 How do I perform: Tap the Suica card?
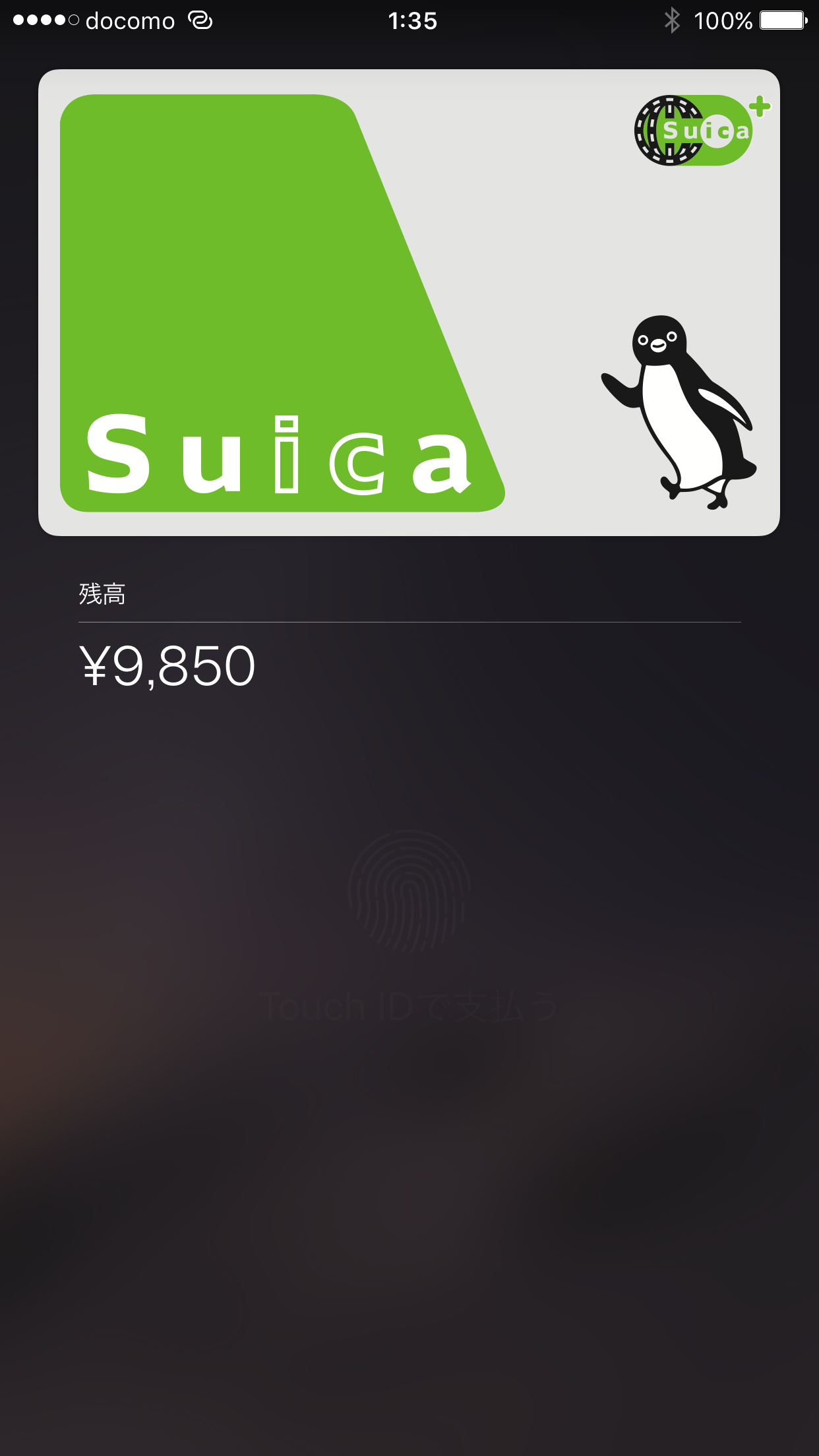click(x=409, y=303)
